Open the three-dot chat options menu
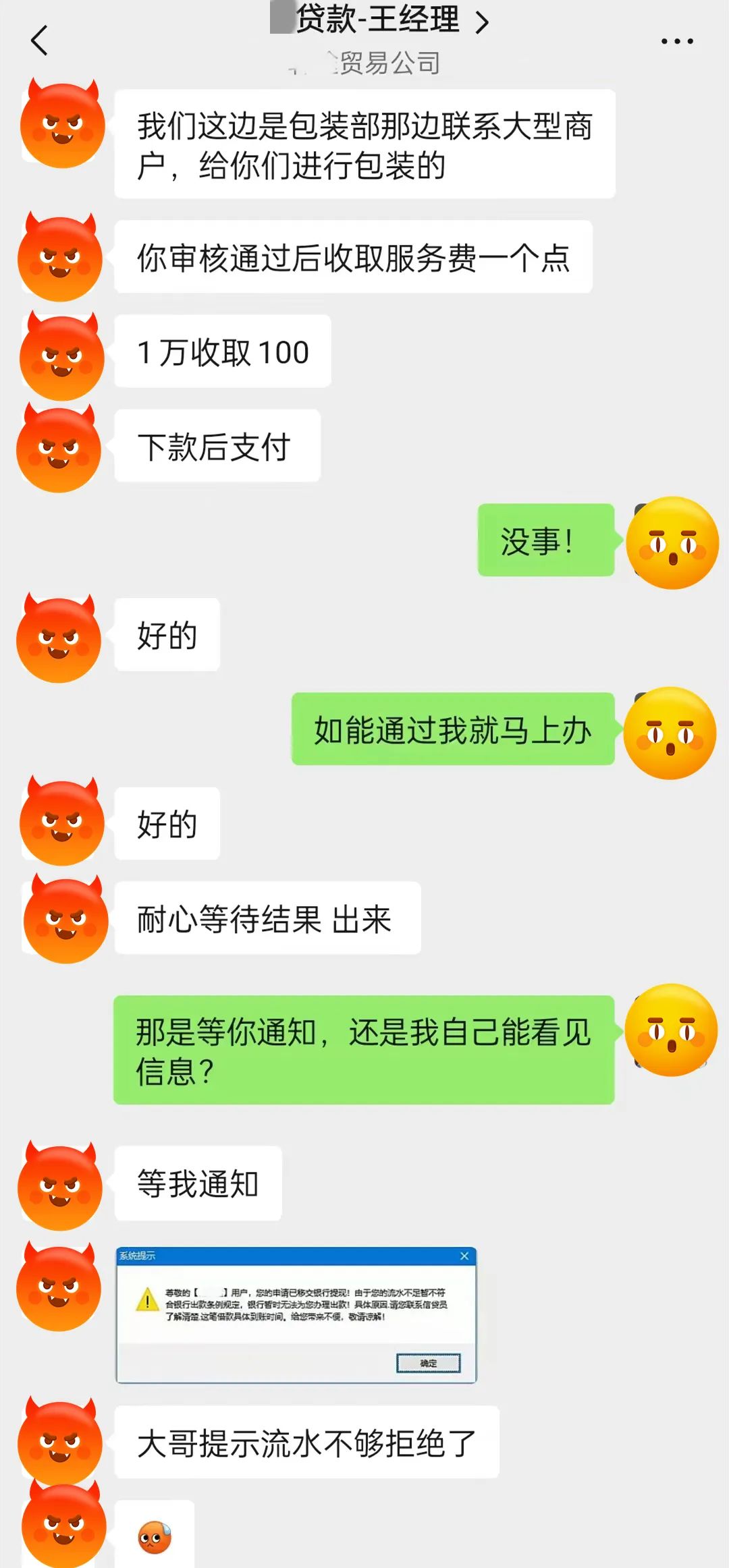729x1568 pixels. 676,41
